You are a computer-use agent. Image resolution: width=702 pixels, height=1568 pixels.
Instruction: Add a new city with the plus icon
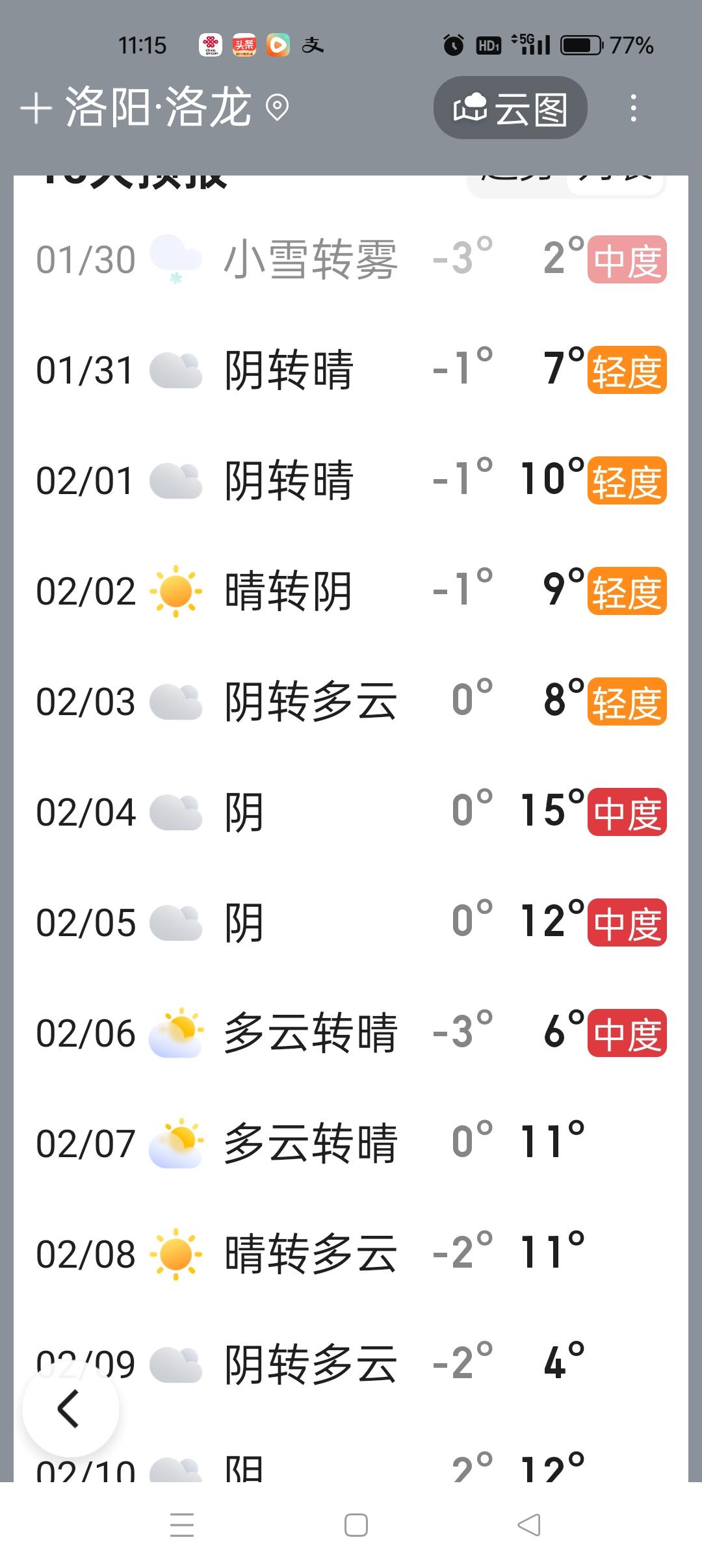[x=36, y=108]
